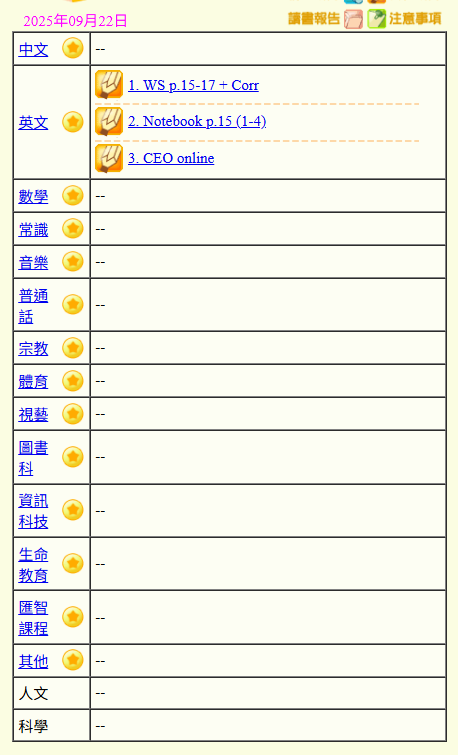Open the 普通話 subject link

pos(33,306)
